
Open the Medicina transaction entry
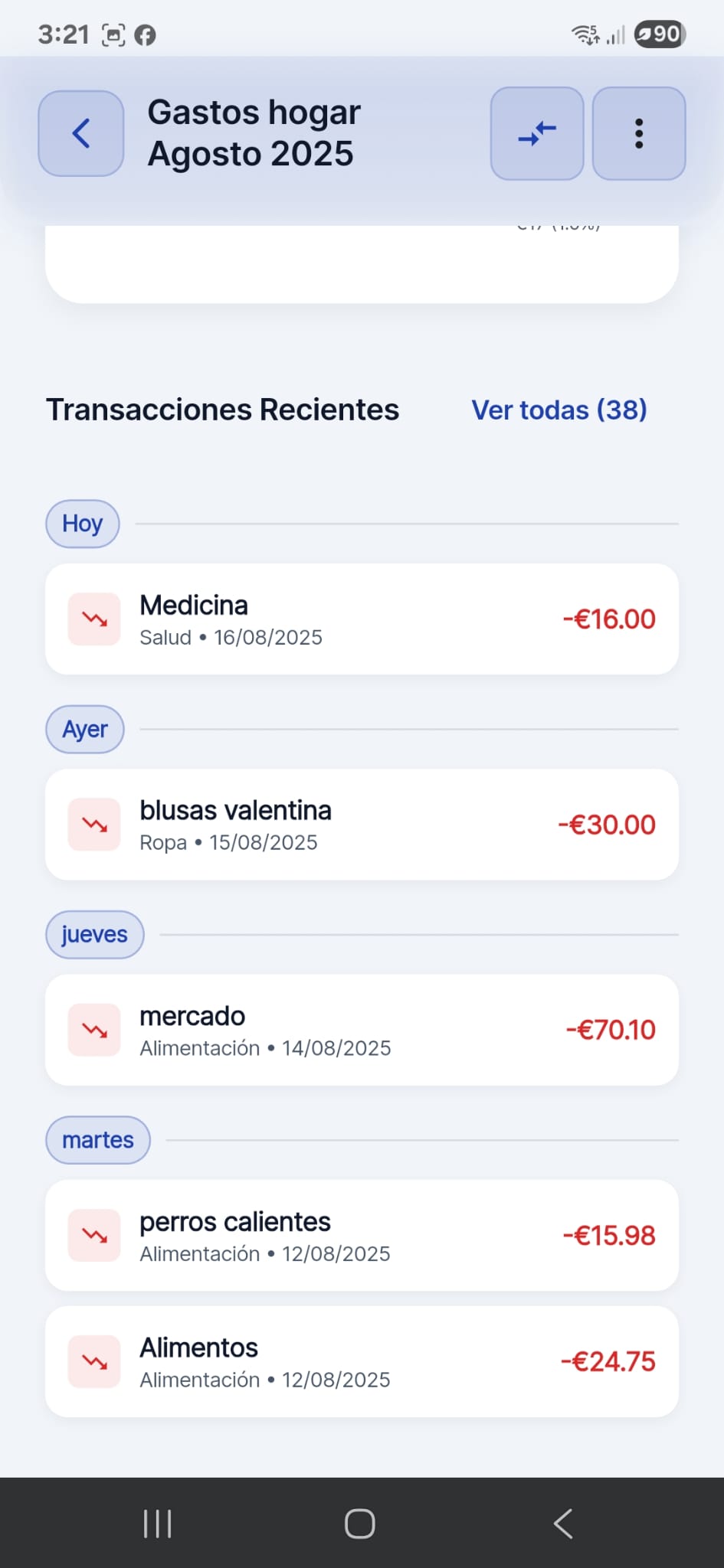pos(362,619)
